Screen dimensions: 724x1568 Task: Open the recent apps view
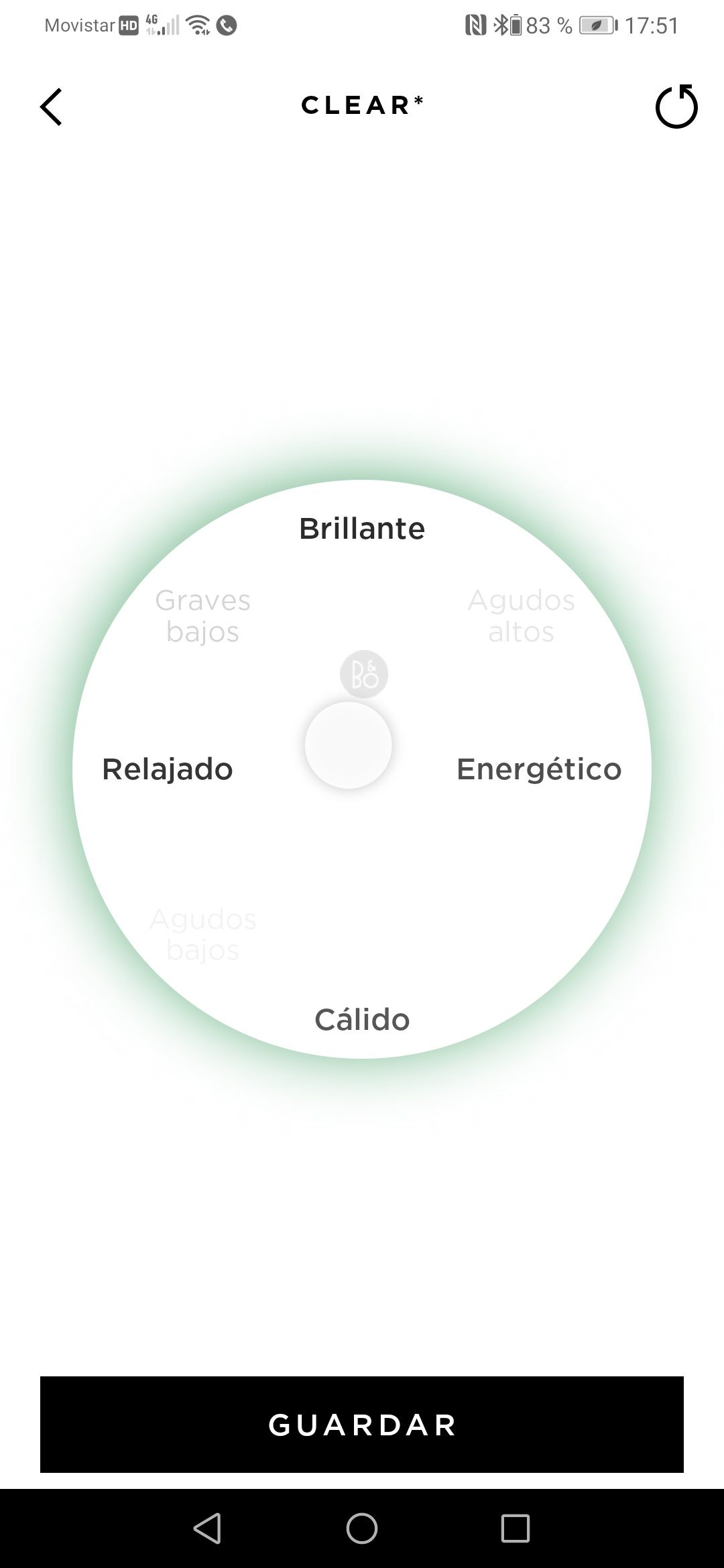[515, 1528]
